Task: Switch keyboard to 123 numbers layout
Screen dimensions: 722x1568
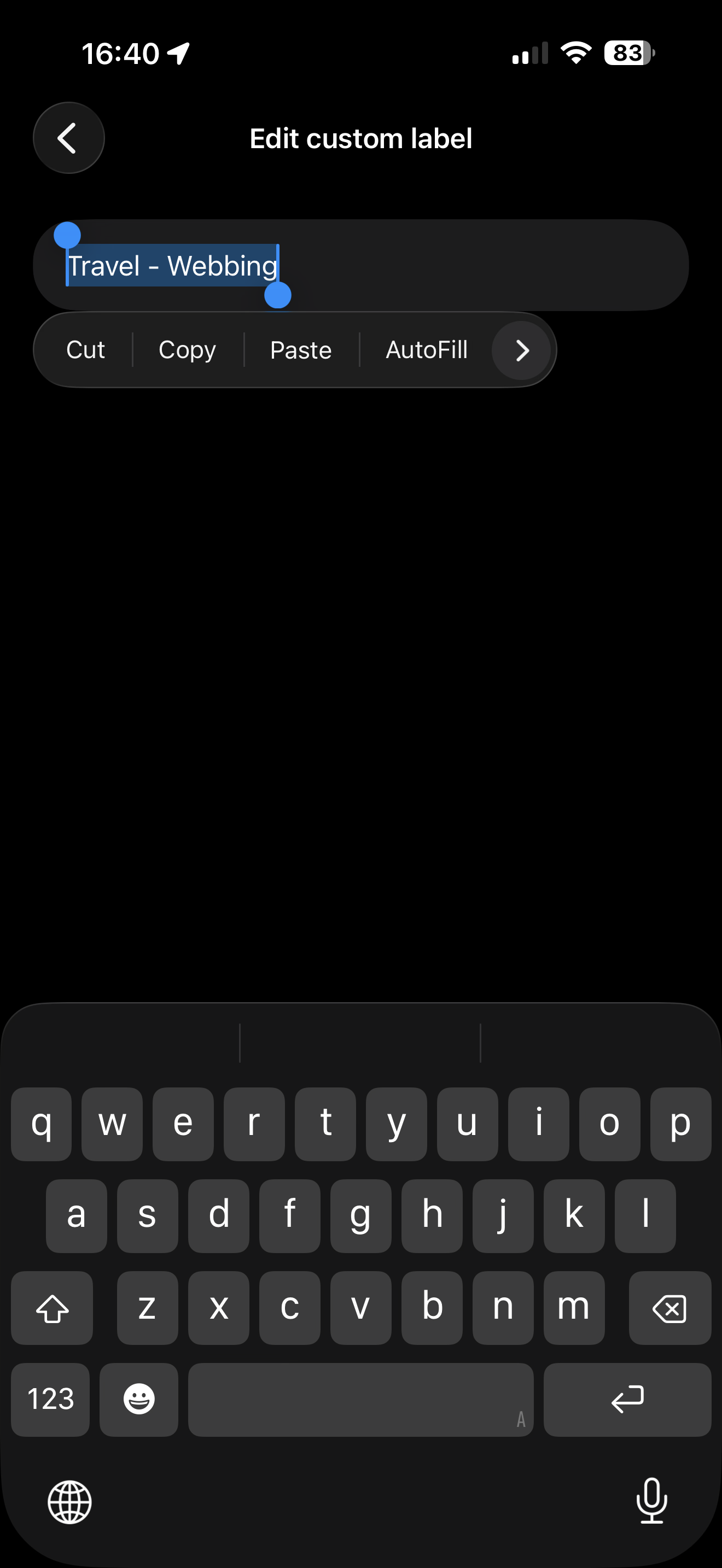Action: pyautogui.click(x=50, y=1400)
